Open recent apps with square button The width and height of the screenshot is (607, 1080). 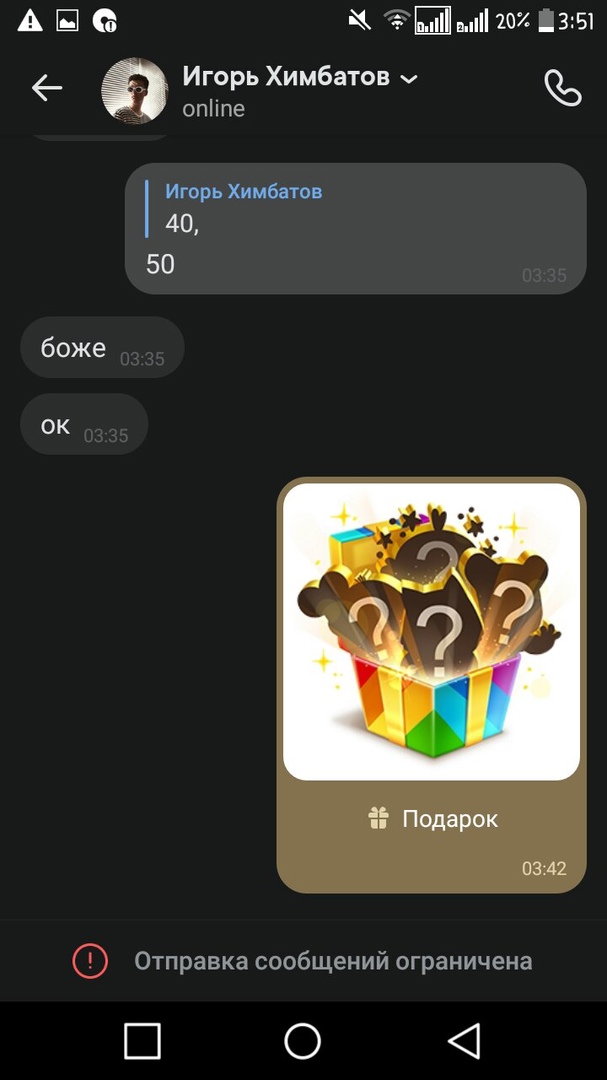[x=142, y=1040]
